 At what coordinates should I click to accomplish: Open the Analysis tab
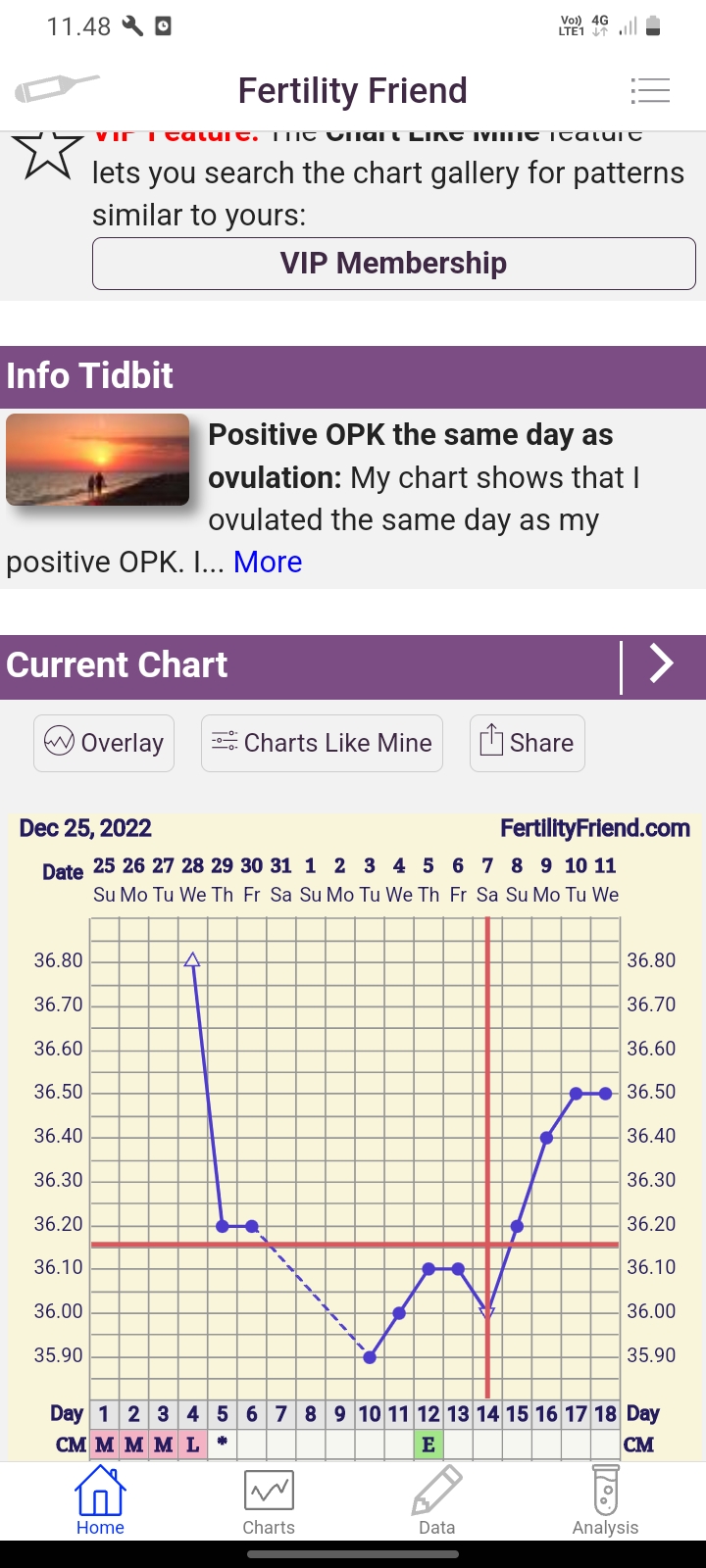pyautogui.click(x=605, y=1501)
